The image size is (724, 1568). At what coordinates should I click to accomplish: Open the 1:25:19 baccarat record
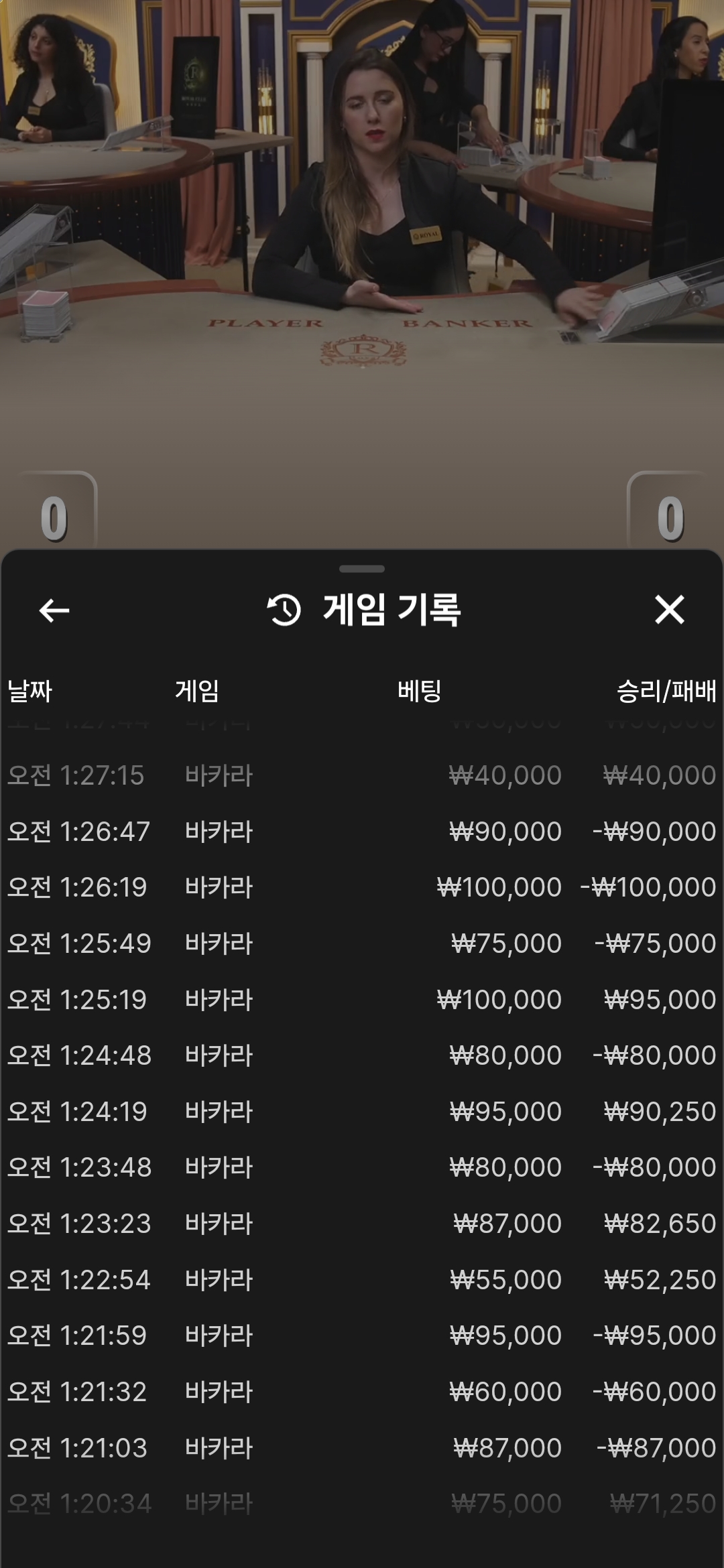362,1000
